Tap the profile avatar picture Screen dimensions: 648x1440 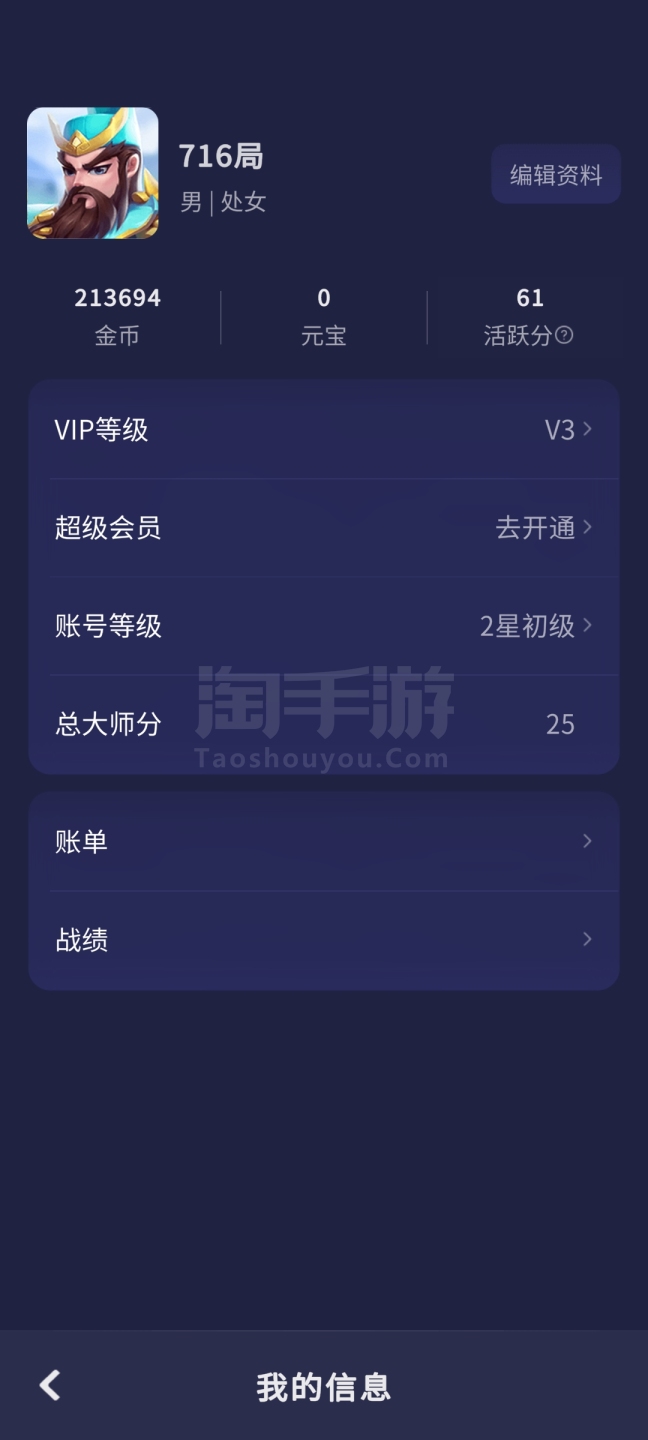[92, 173]
